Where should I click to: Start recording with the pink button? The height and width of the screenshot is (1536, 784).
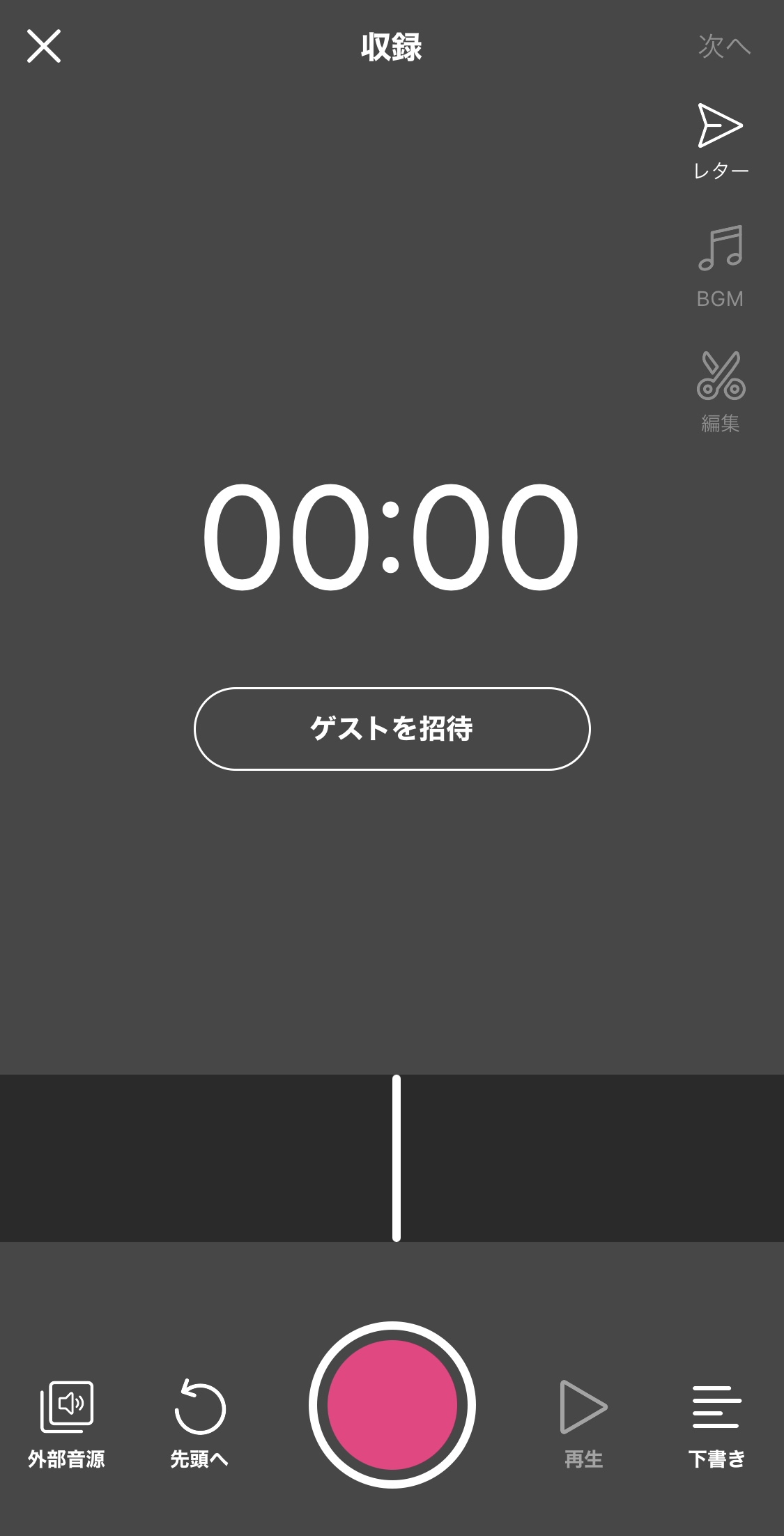pos(392,1404)
